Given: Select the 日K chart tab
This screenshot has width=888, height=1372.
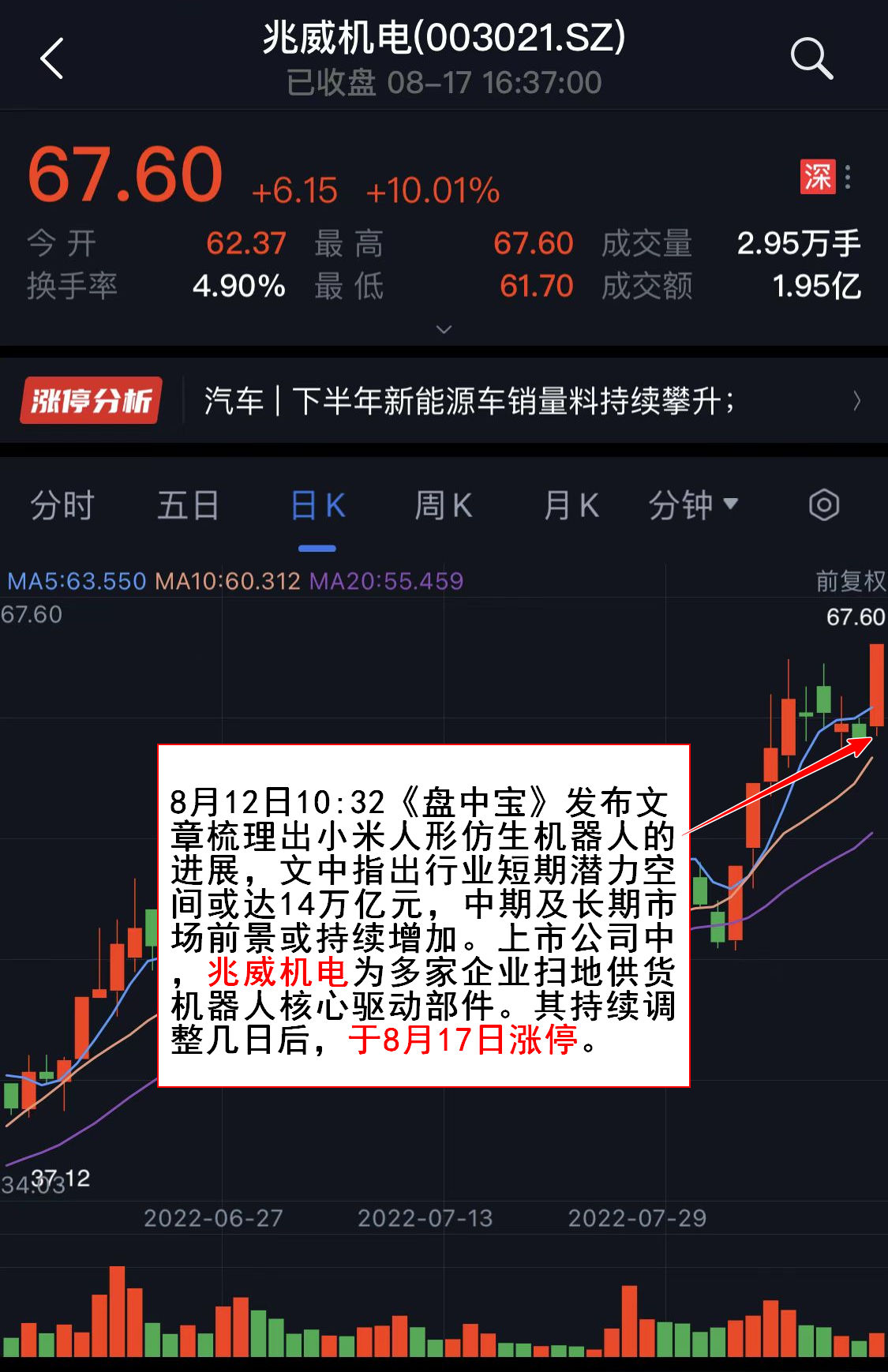Looking at the screenshot, I should point(317,505).
